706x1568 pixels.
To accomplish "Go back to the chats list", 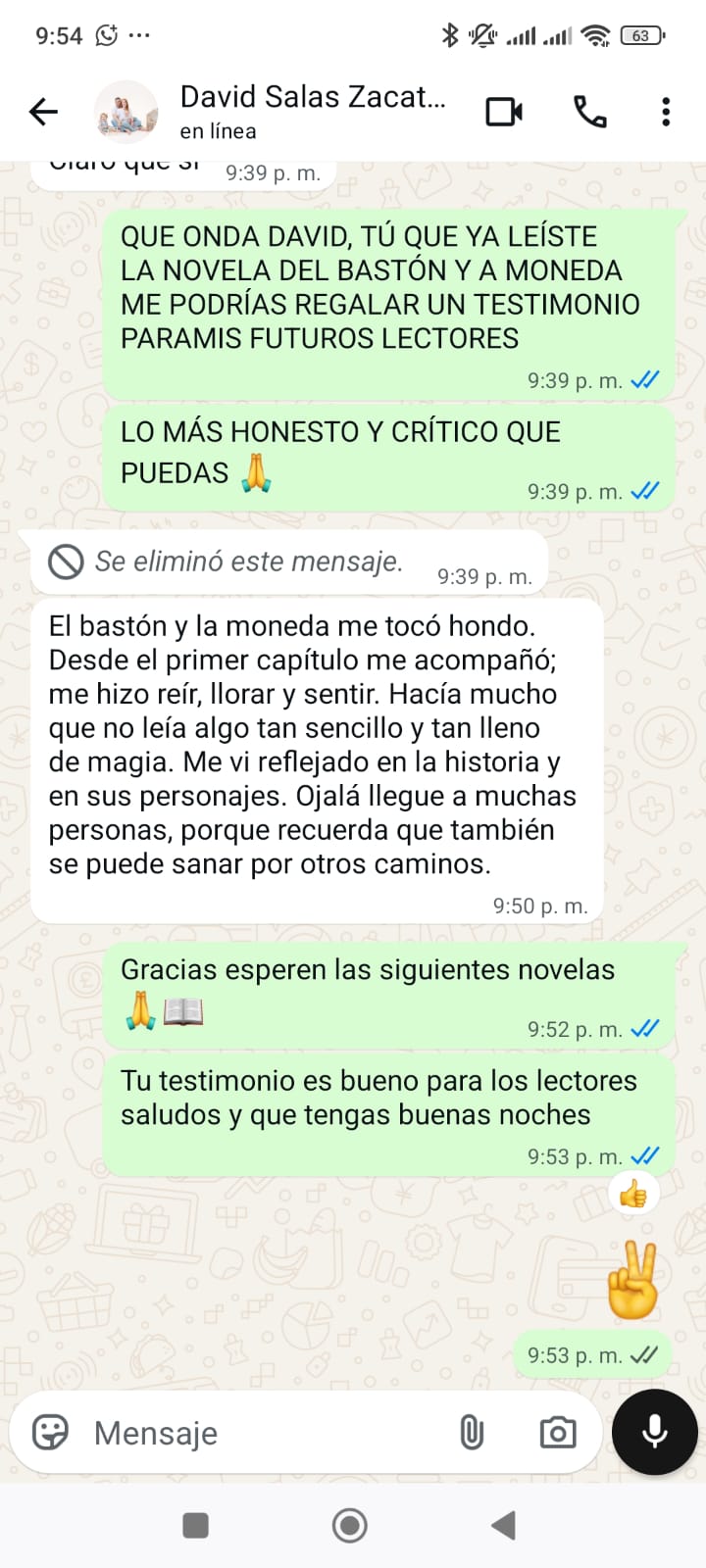I will coord(43,112).
